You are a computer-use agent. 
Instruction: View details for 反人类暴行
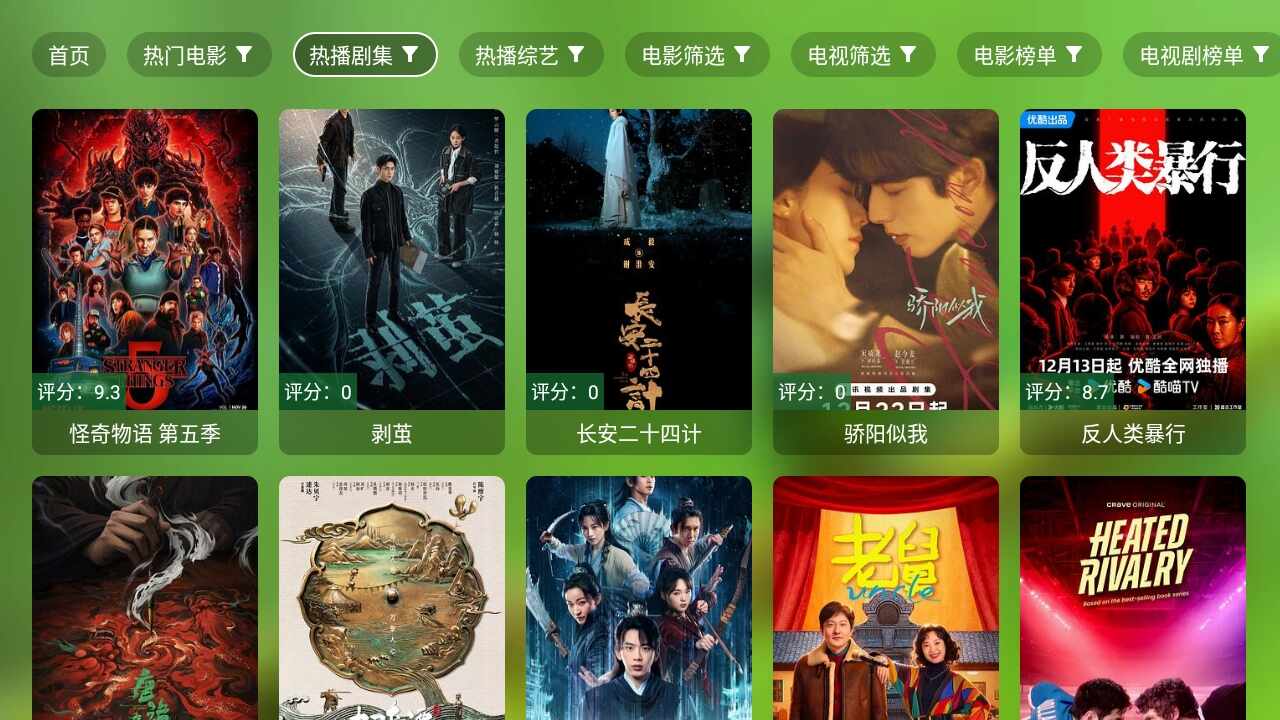[1133, 280]
